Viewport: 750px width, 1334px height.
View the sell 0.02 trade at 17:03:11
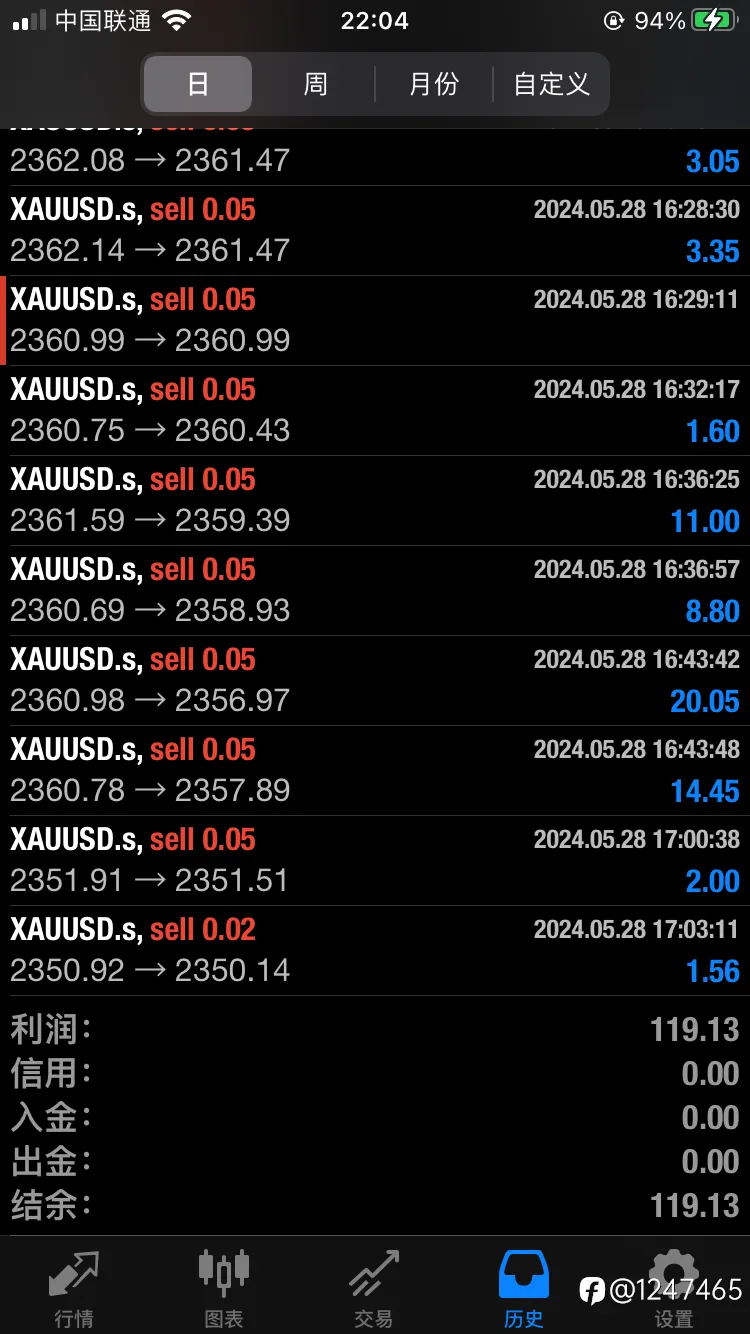click(375, 951)
